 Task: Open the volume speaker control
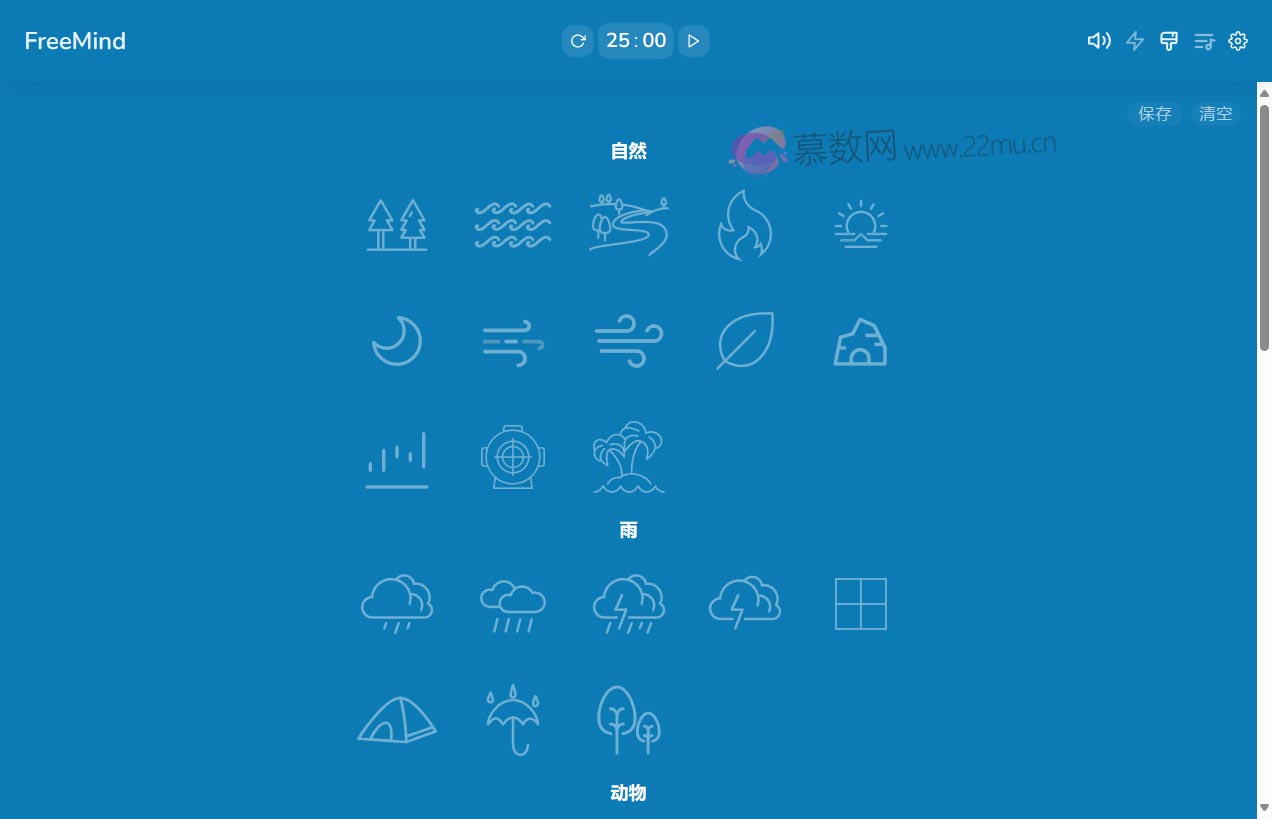point(1099,41)
